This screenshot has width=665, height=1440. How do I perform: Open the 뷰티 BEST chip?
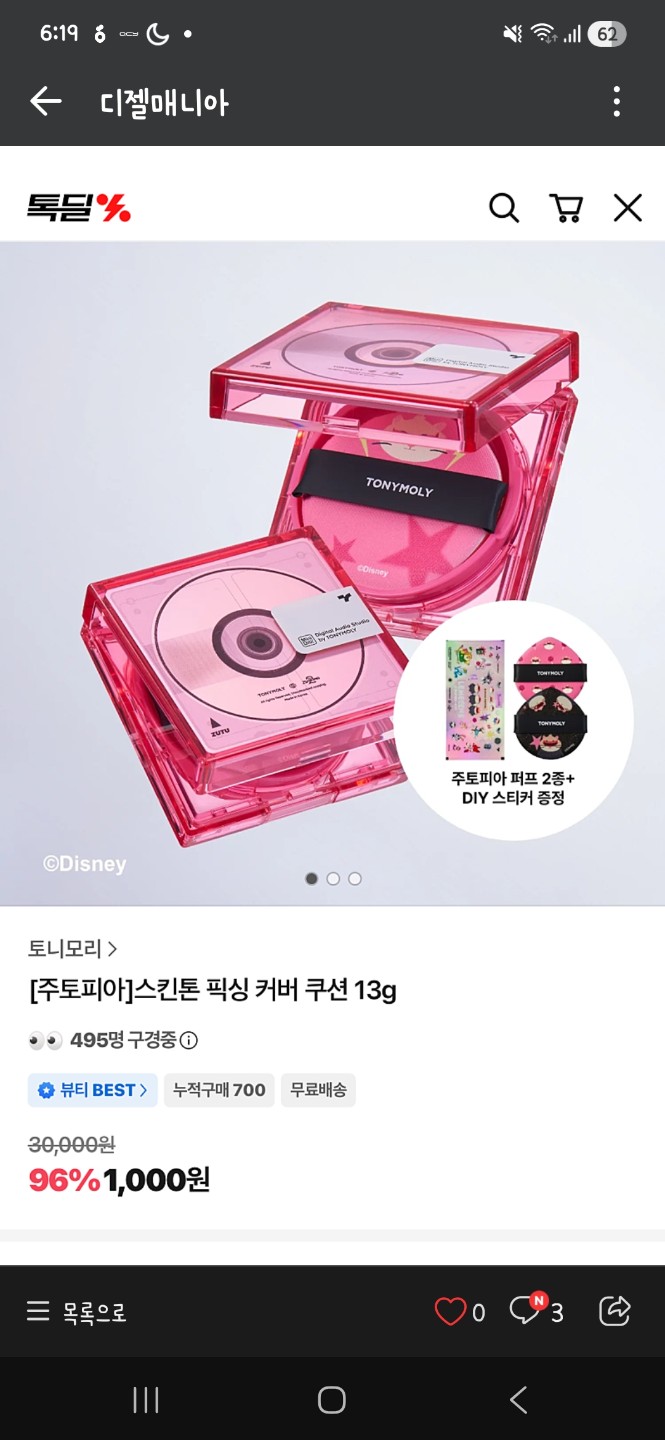tap(92, 1090)
